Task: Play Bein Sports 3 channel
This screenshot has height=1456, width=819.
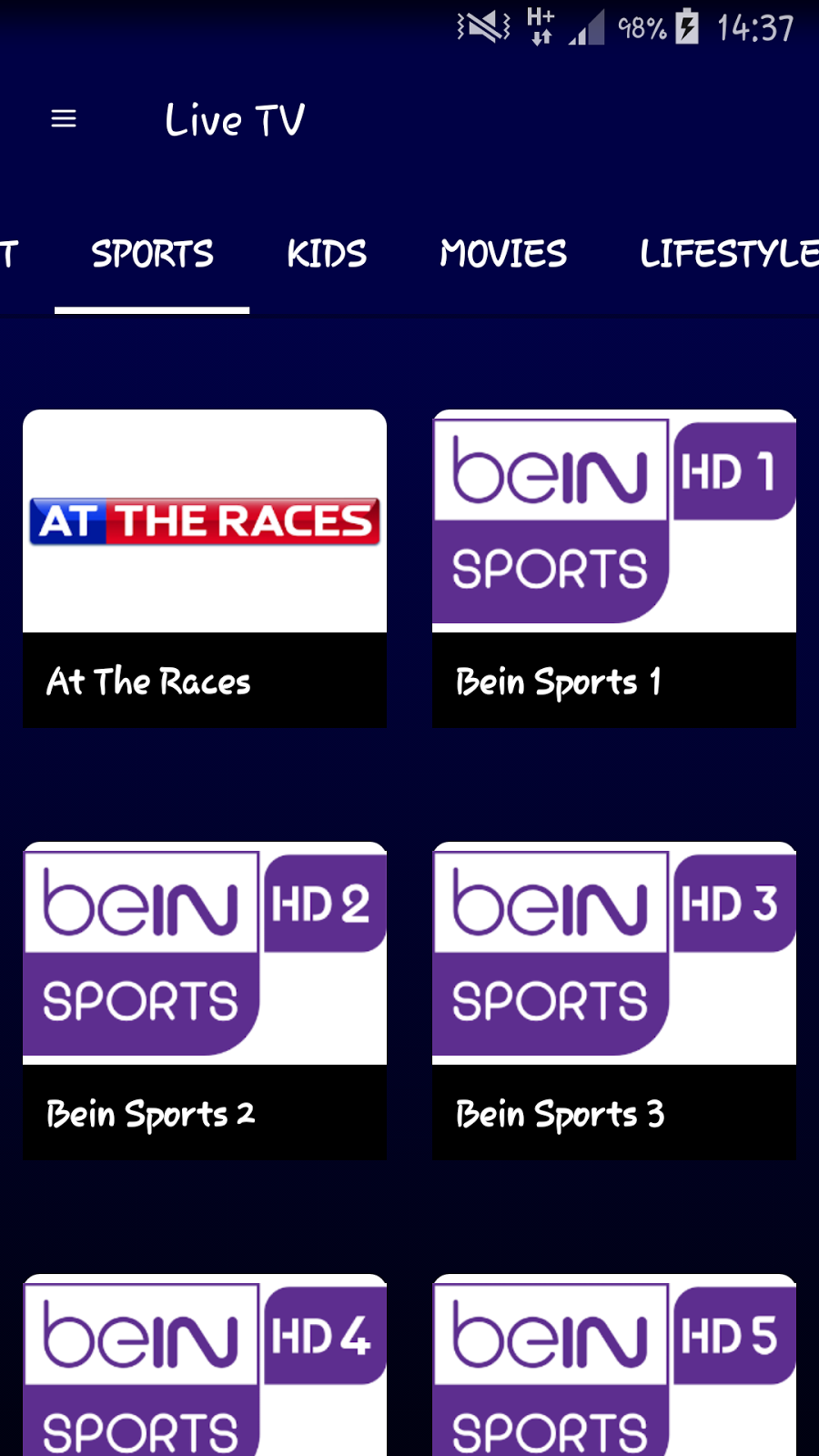Action: [614, 999]
